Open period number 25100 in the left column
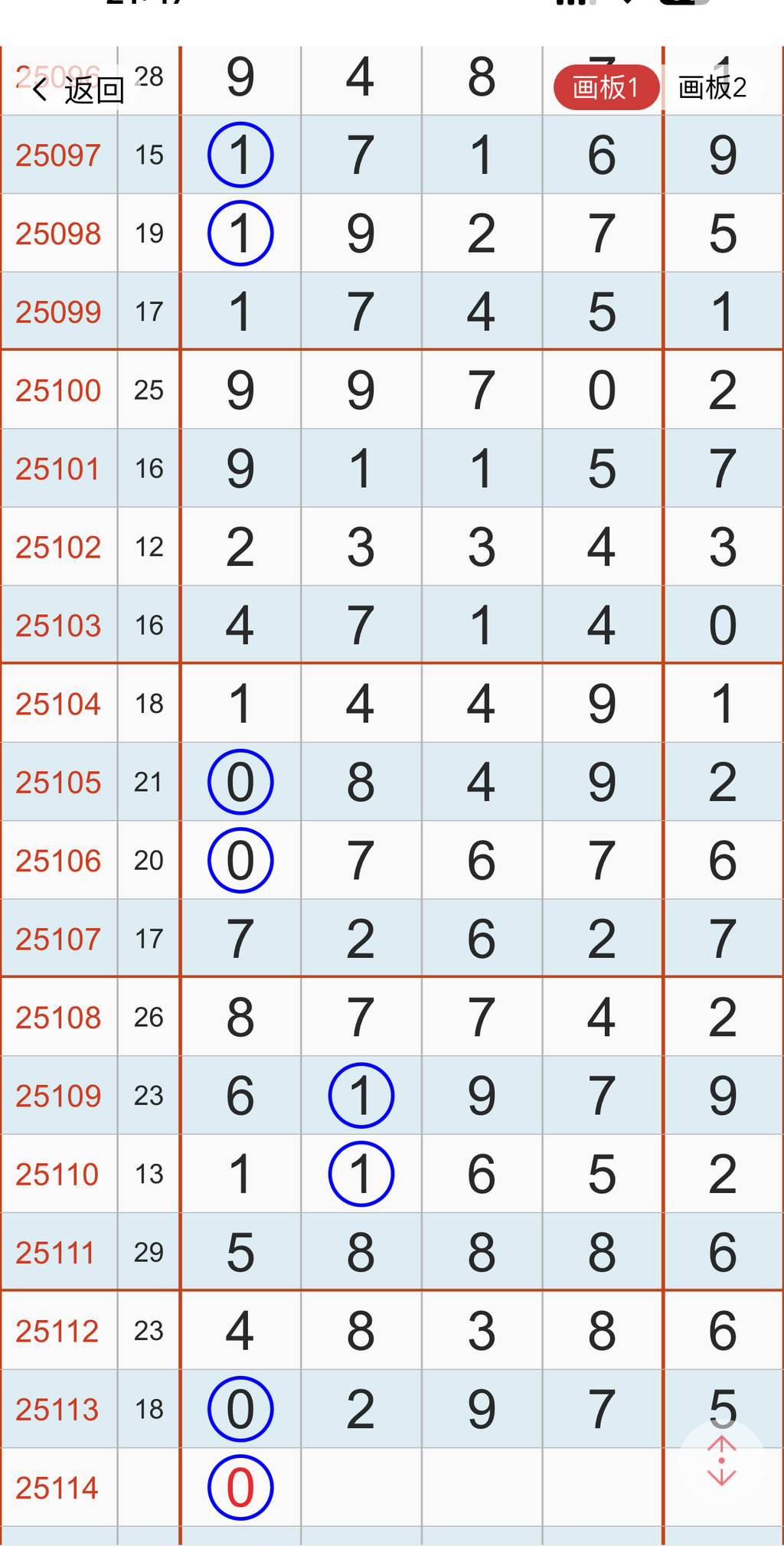Viewport: 784px width, 1546px height. click(59, 390)
